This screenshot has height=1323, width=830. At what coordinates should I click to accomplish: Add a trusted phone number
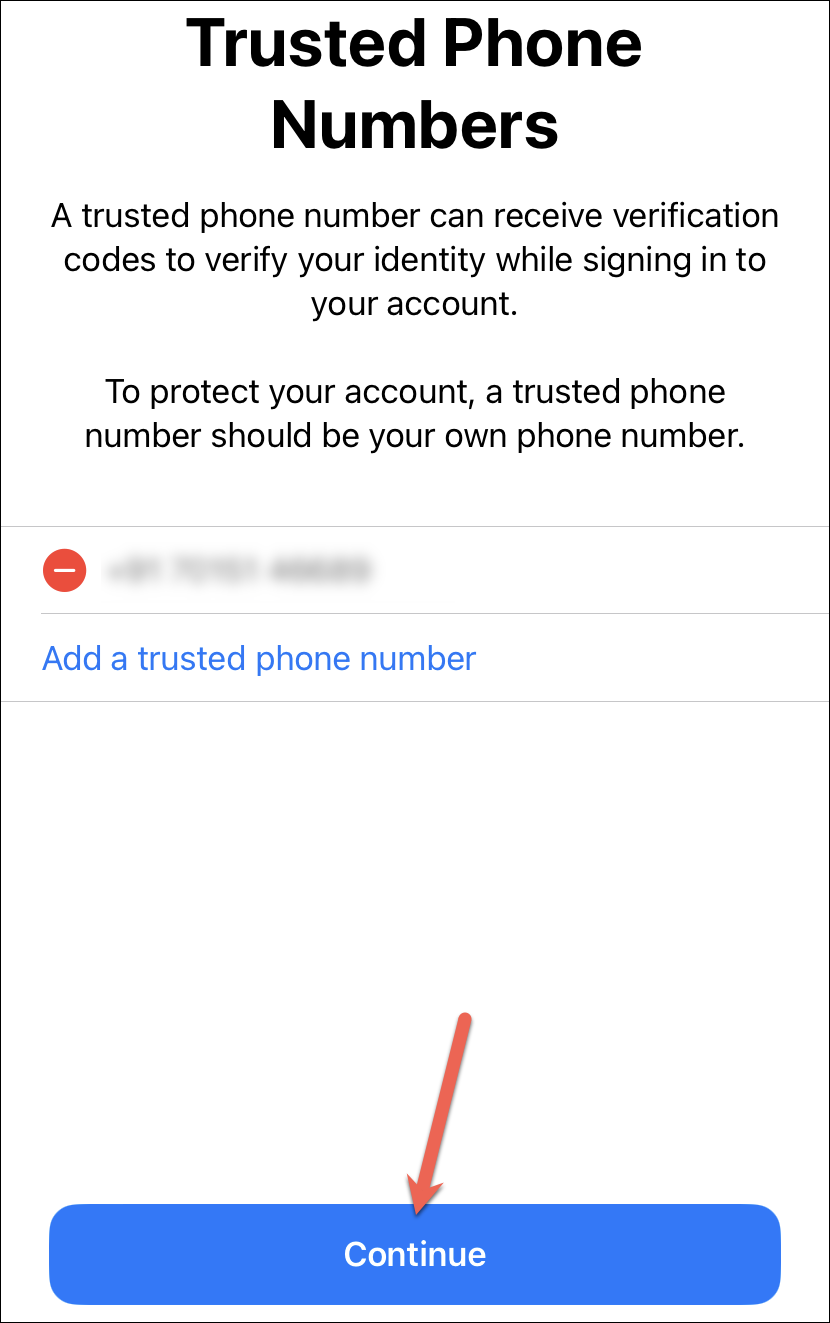click(x=259, y=658)
